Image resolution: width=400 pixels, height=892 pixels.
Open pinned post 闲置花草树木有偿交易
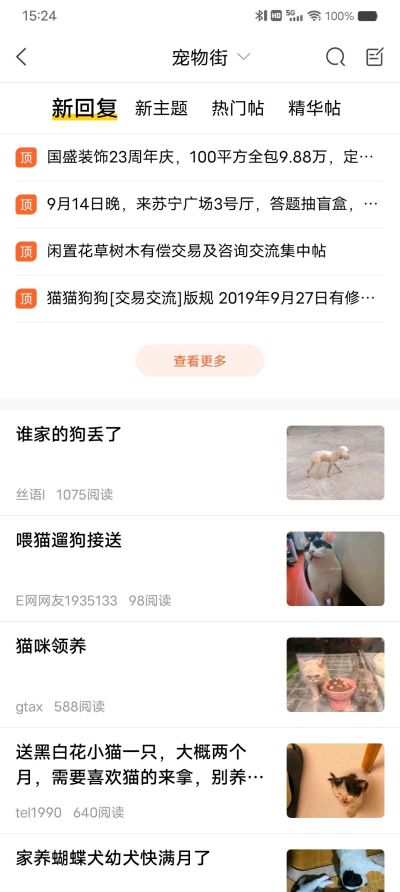click(x=200, y=251)
